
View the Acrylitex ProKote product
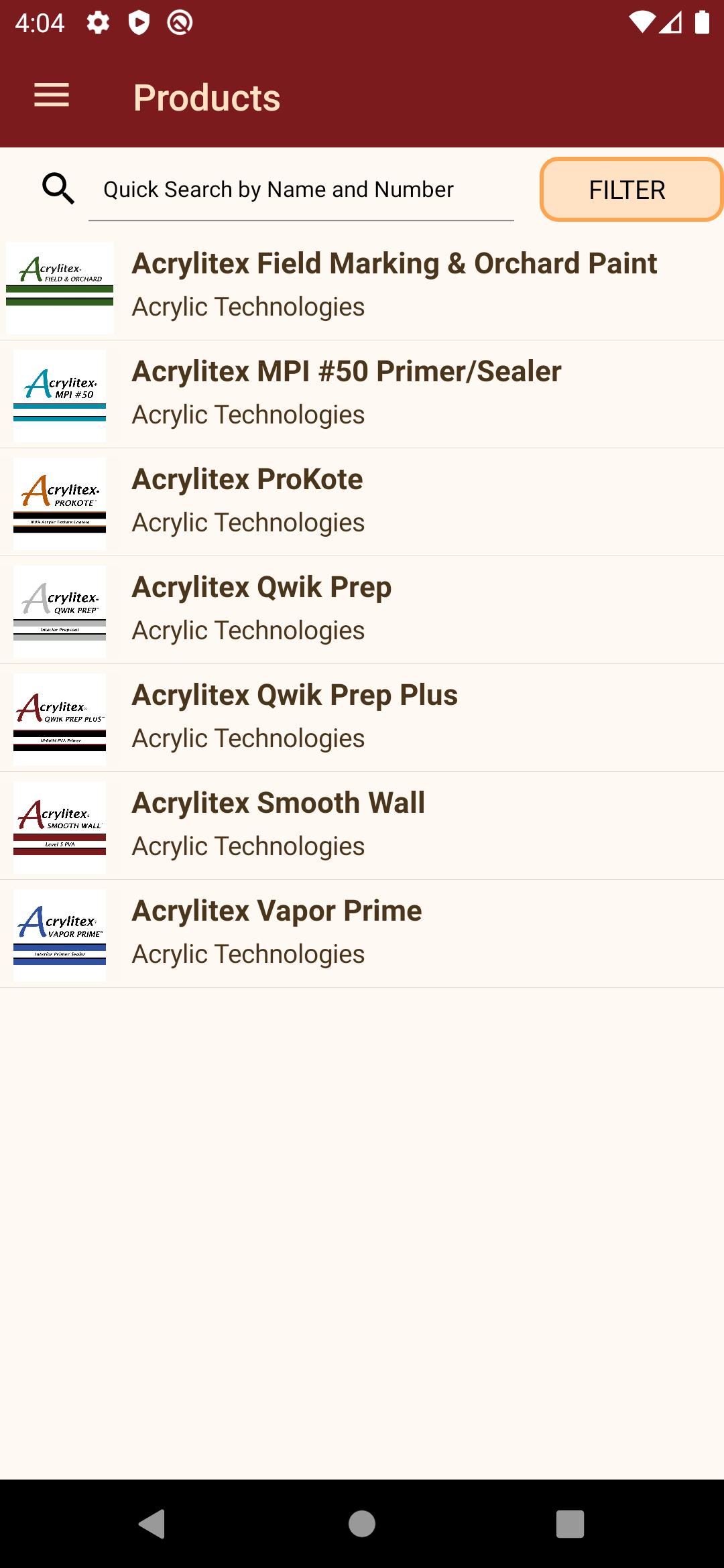tap(362, 502)
